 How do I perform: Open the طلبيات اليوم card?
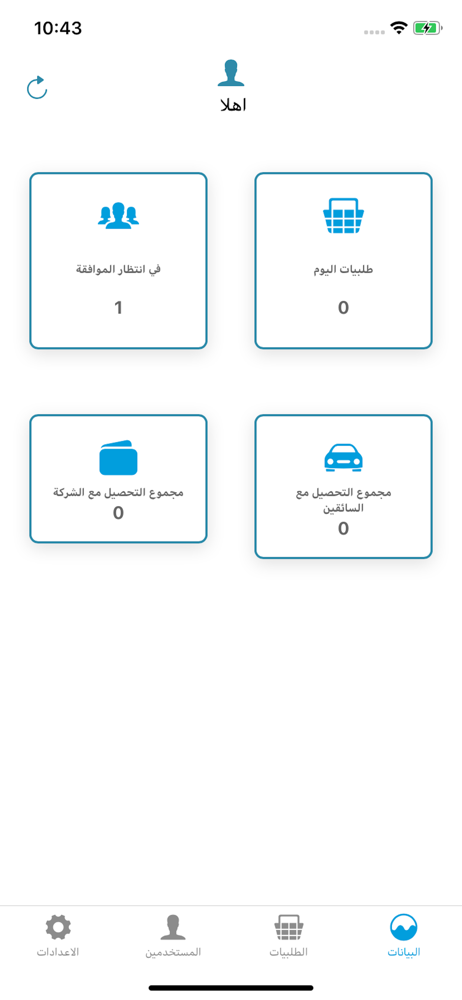point(343,261)
